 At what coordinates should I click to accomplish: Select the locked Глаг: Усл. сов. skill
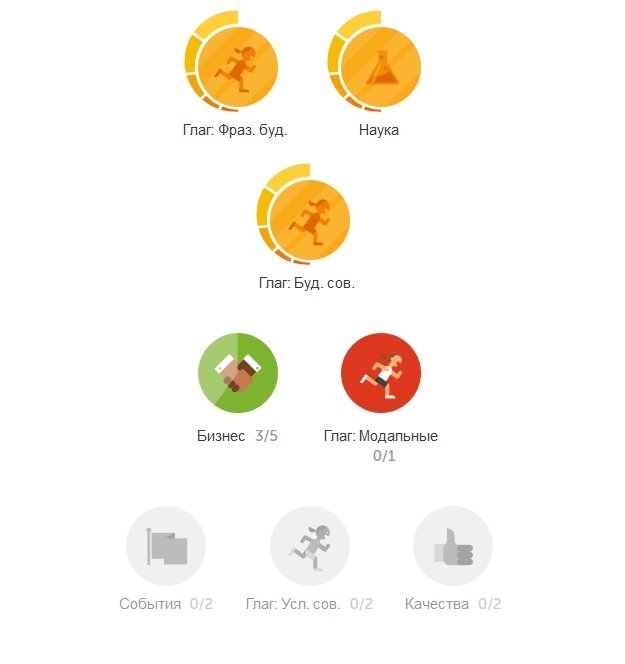(x=309, y=546)
